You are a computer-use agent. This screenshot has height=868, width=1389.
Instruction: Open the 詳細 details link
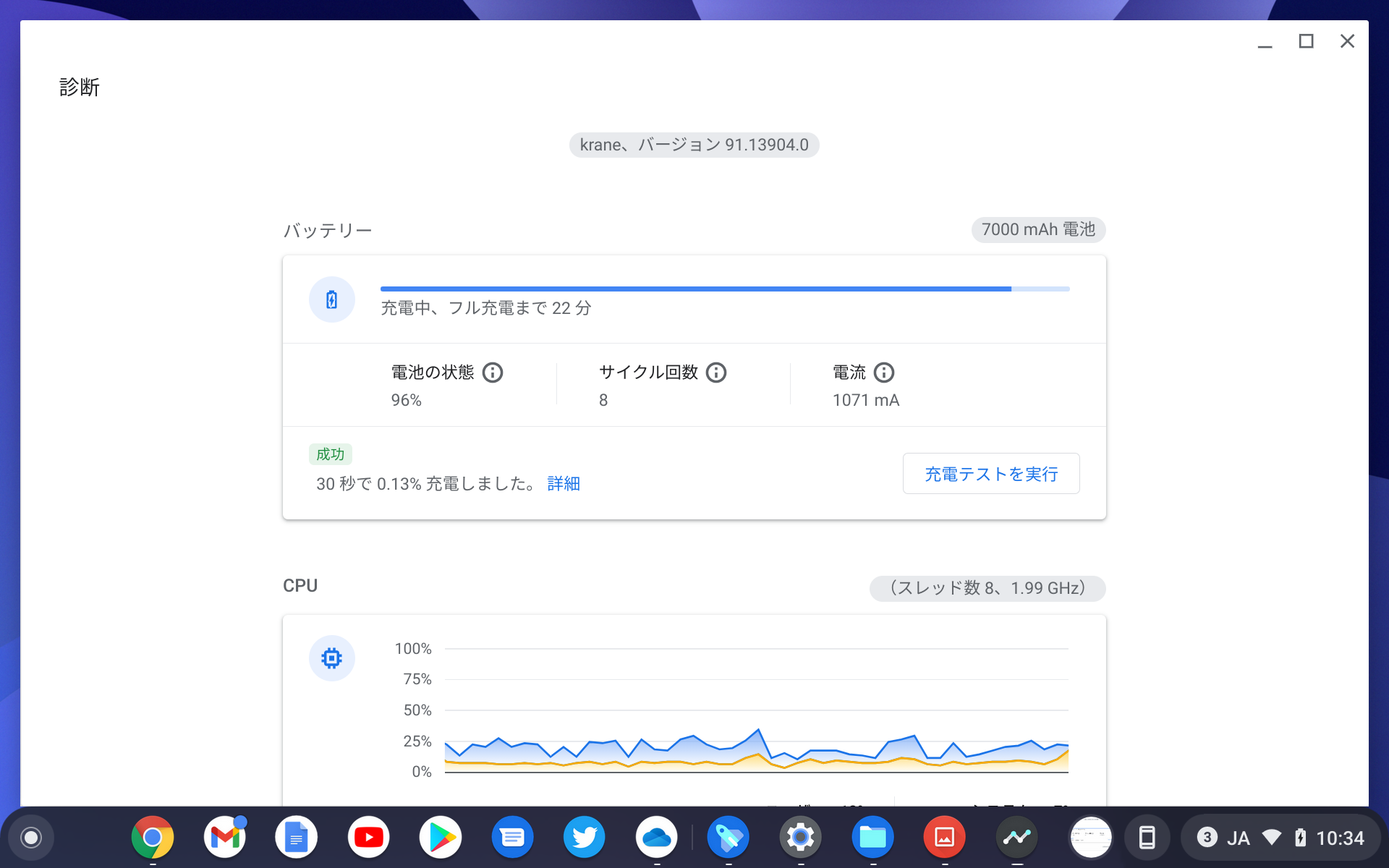tap(563, 483)
